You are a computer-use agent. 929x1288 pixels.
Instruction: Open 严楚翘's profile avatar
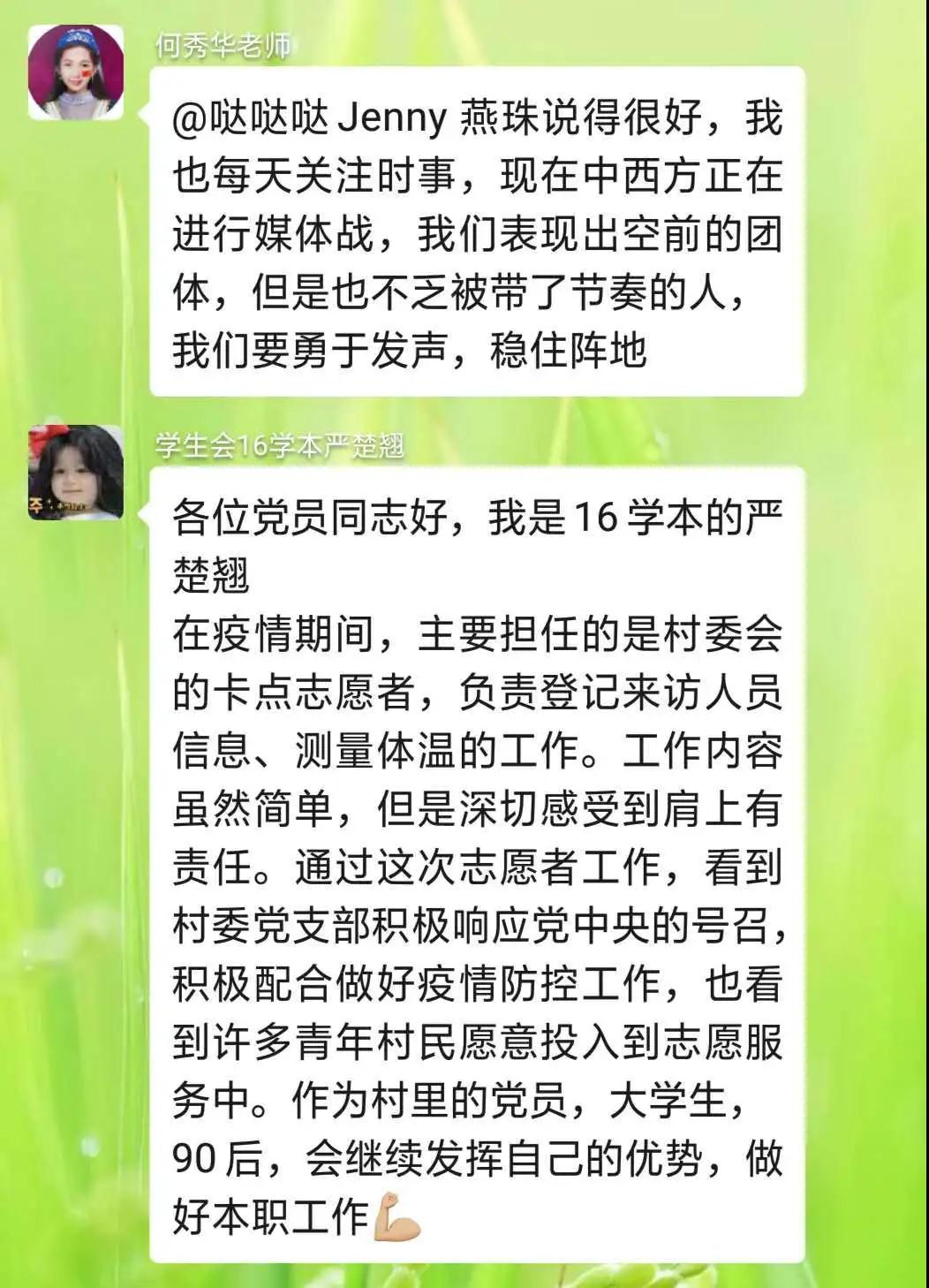pyautogui.click(x=76, y=472)
